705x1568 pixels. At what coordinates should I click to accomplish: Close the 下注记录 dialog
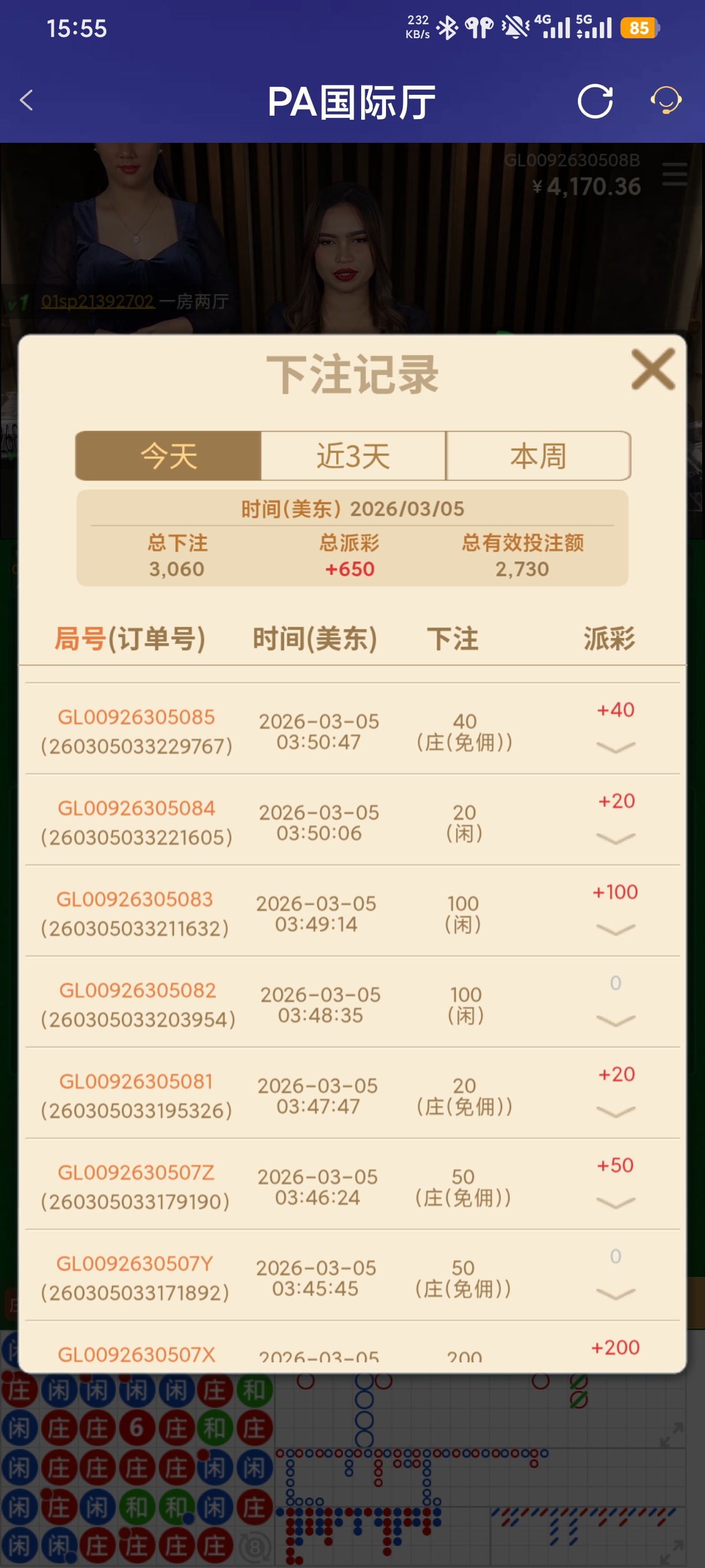point(652,369)
